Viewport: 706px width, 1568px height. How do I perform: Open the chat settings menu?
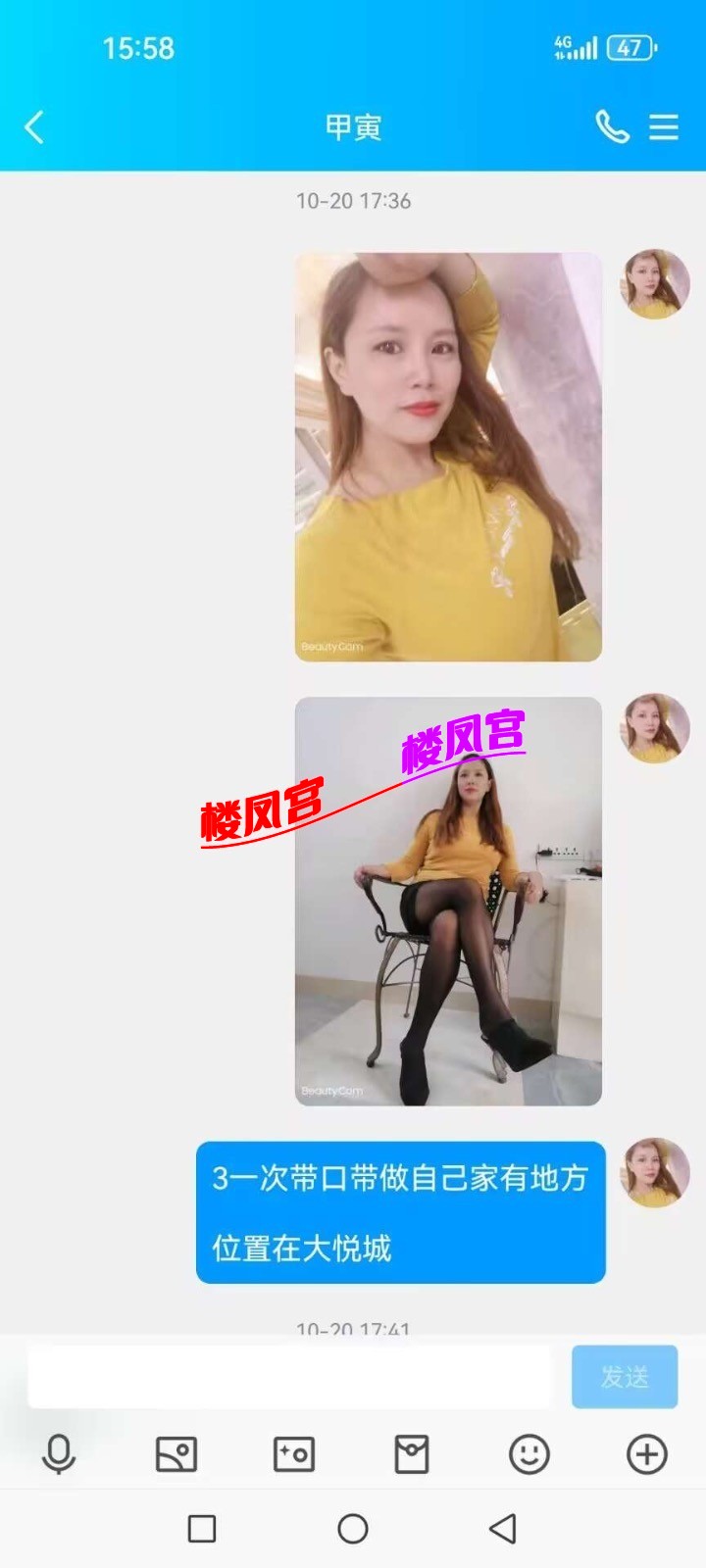(x=664, y=126)
